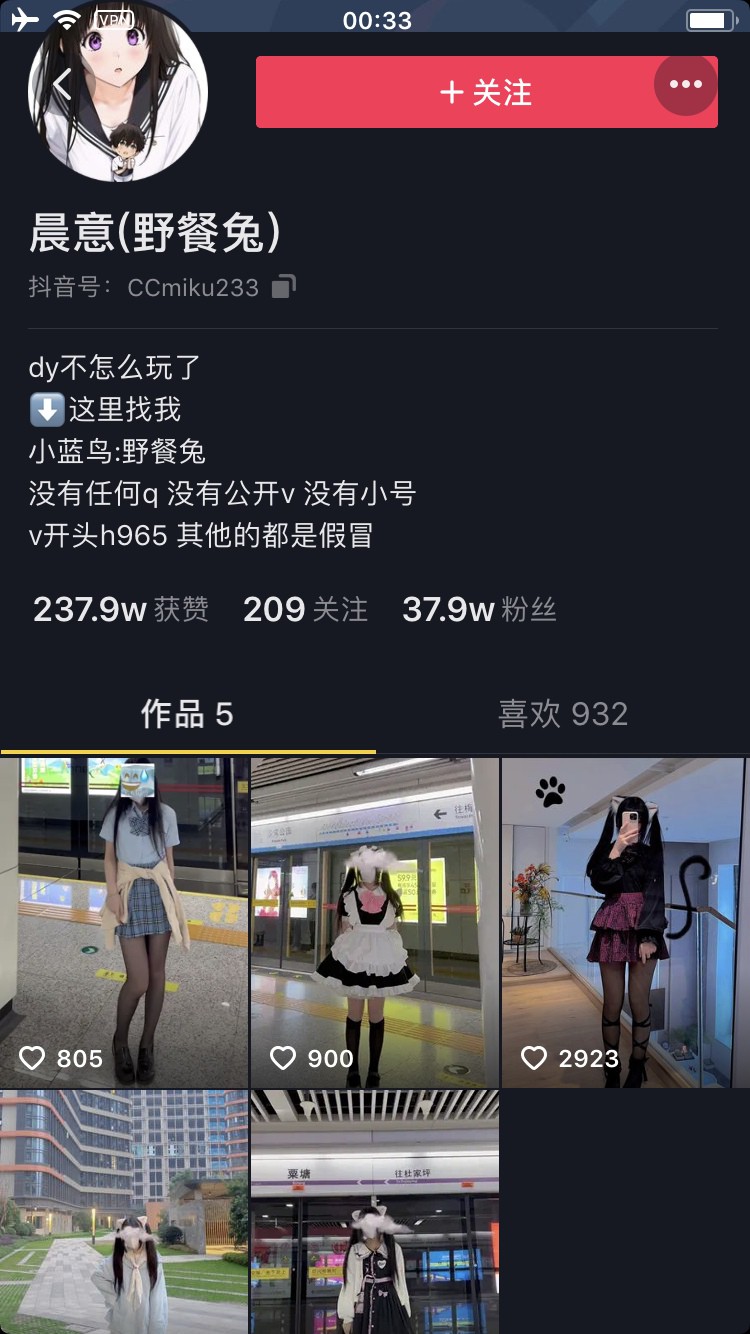Play the video with 900 likes

[x=375, y=921]
